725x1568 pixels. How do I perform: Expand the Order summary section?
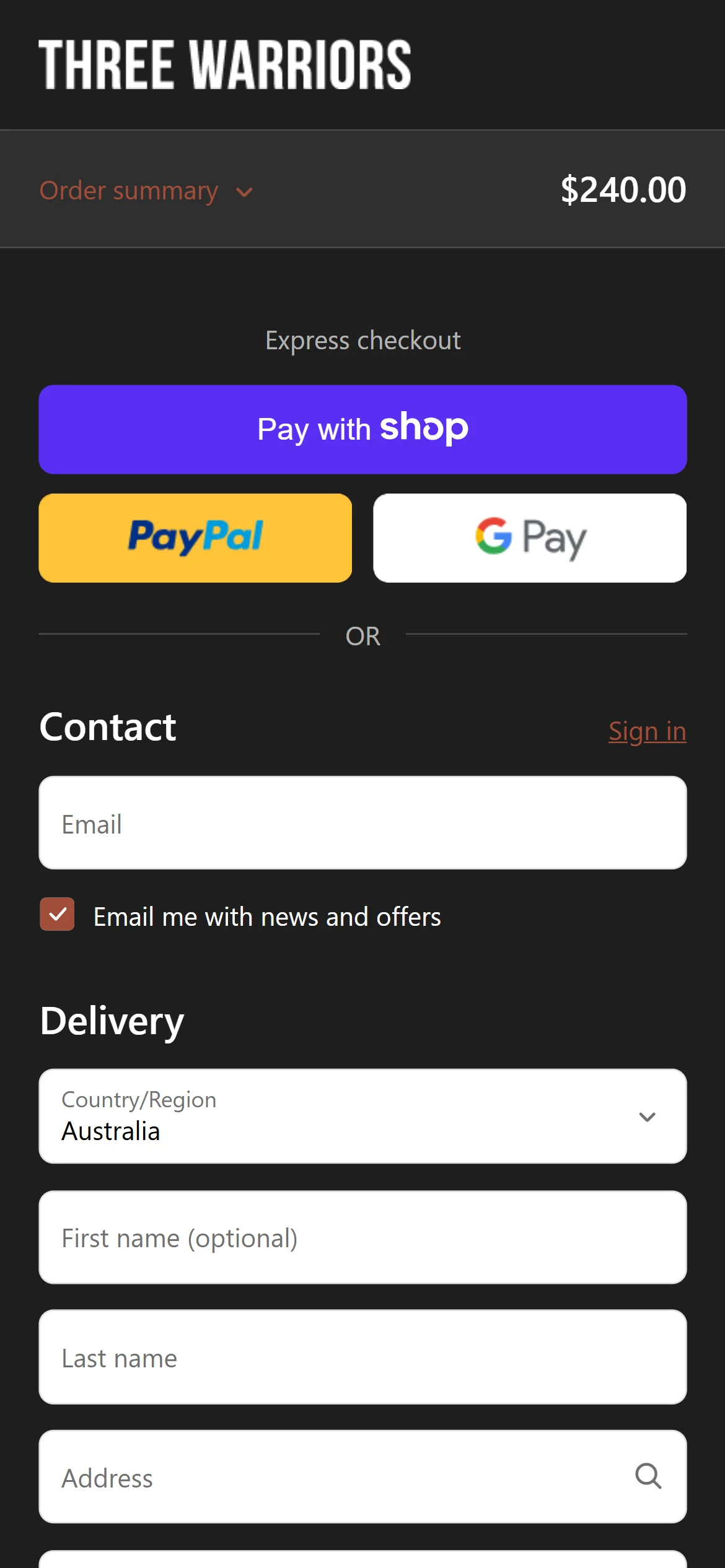(146, 191)
